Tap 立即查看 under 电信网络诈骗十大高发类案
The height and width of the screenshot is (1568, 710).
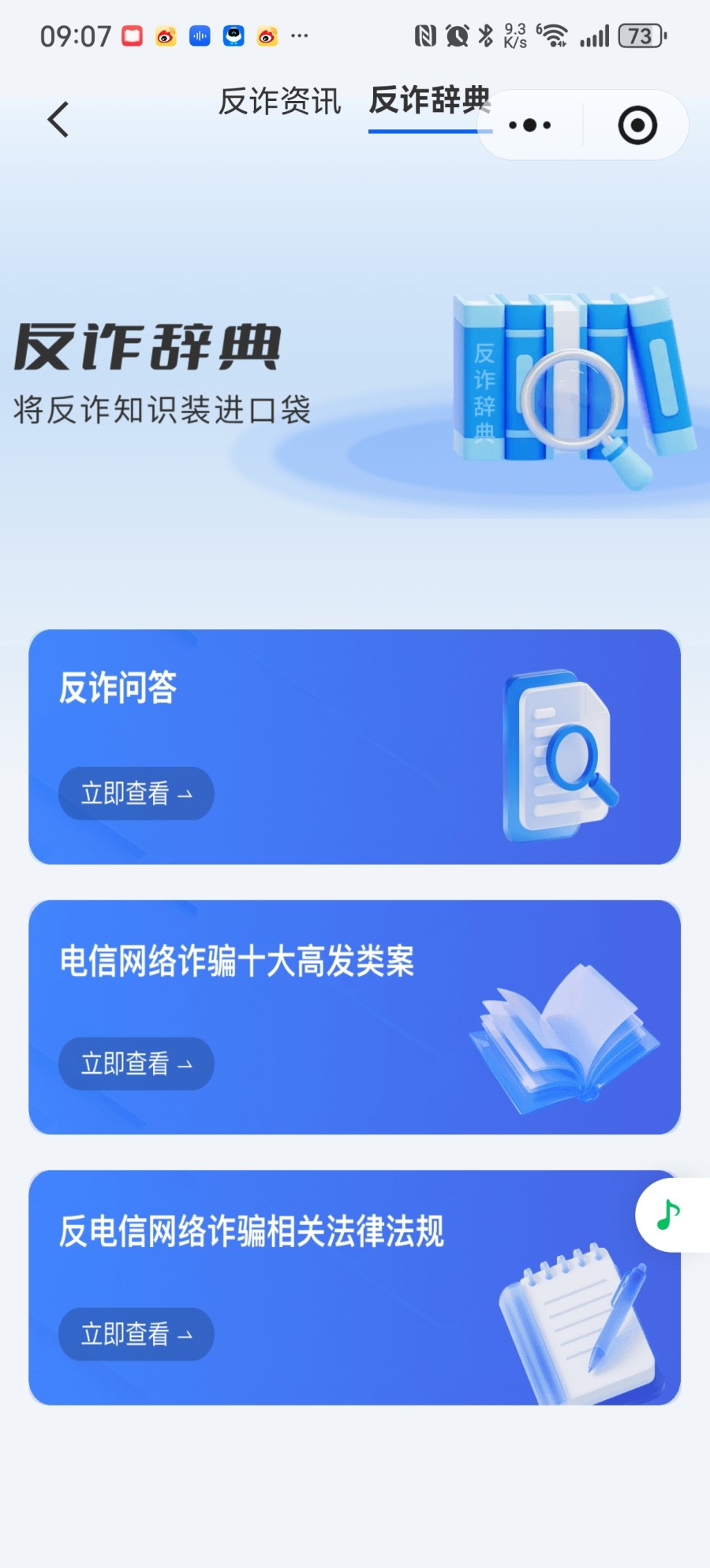pyautogui.click(x=136, y=1063)
